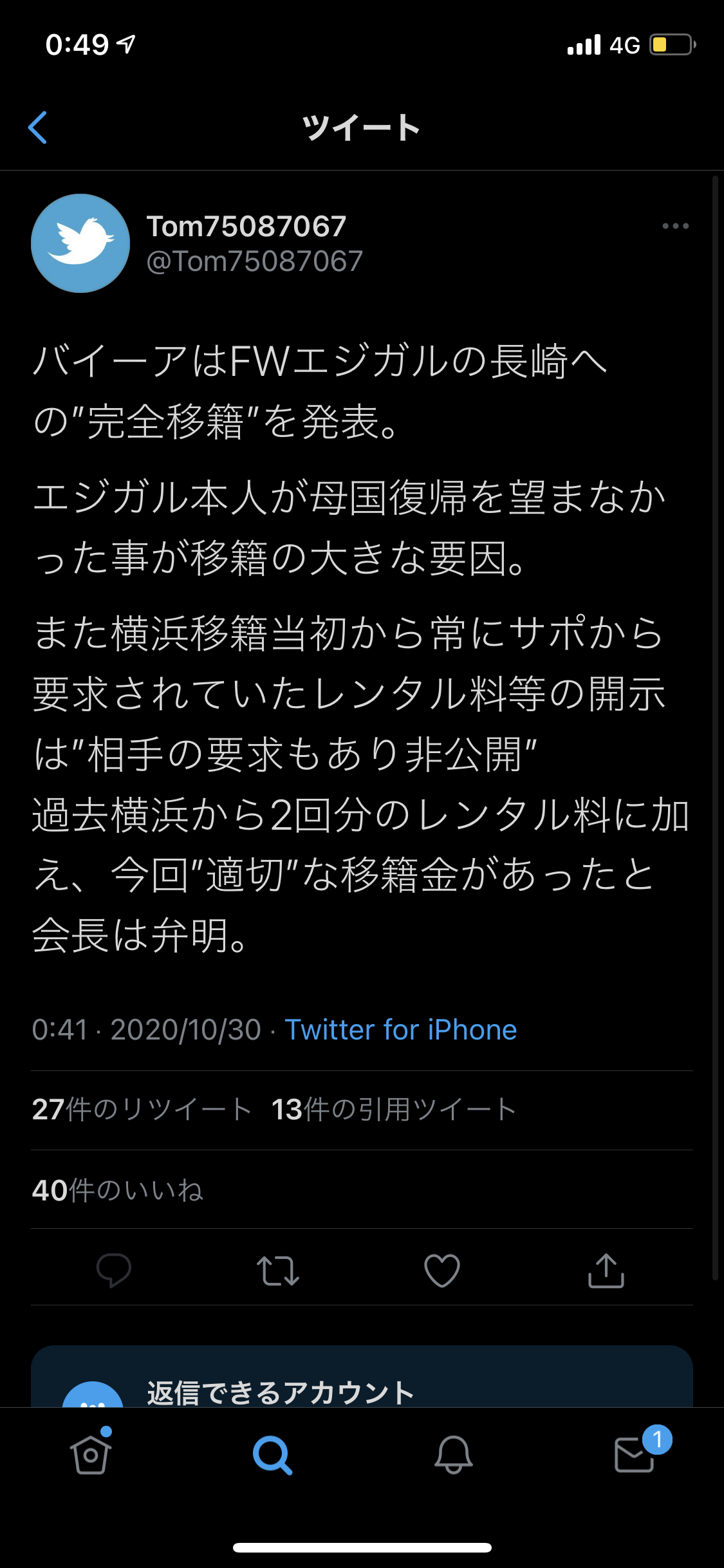Image resolution: width=724 pixels, height=1568 pixels.
Task: Open the tweet's three-dot overflow menu
Action: [x=675, y=226]
